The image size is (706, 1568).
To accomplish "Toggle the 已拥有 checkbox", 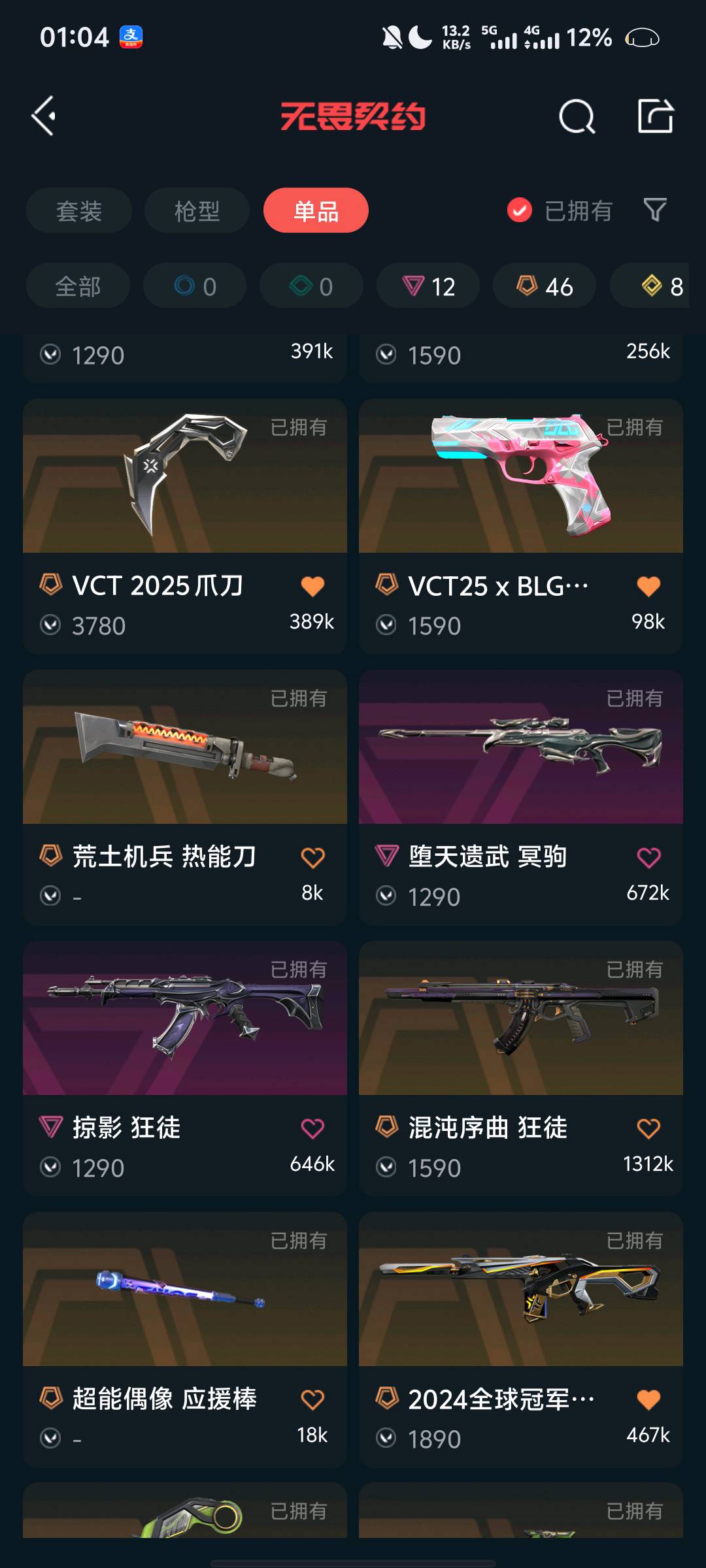I will (x=520, y=210).
